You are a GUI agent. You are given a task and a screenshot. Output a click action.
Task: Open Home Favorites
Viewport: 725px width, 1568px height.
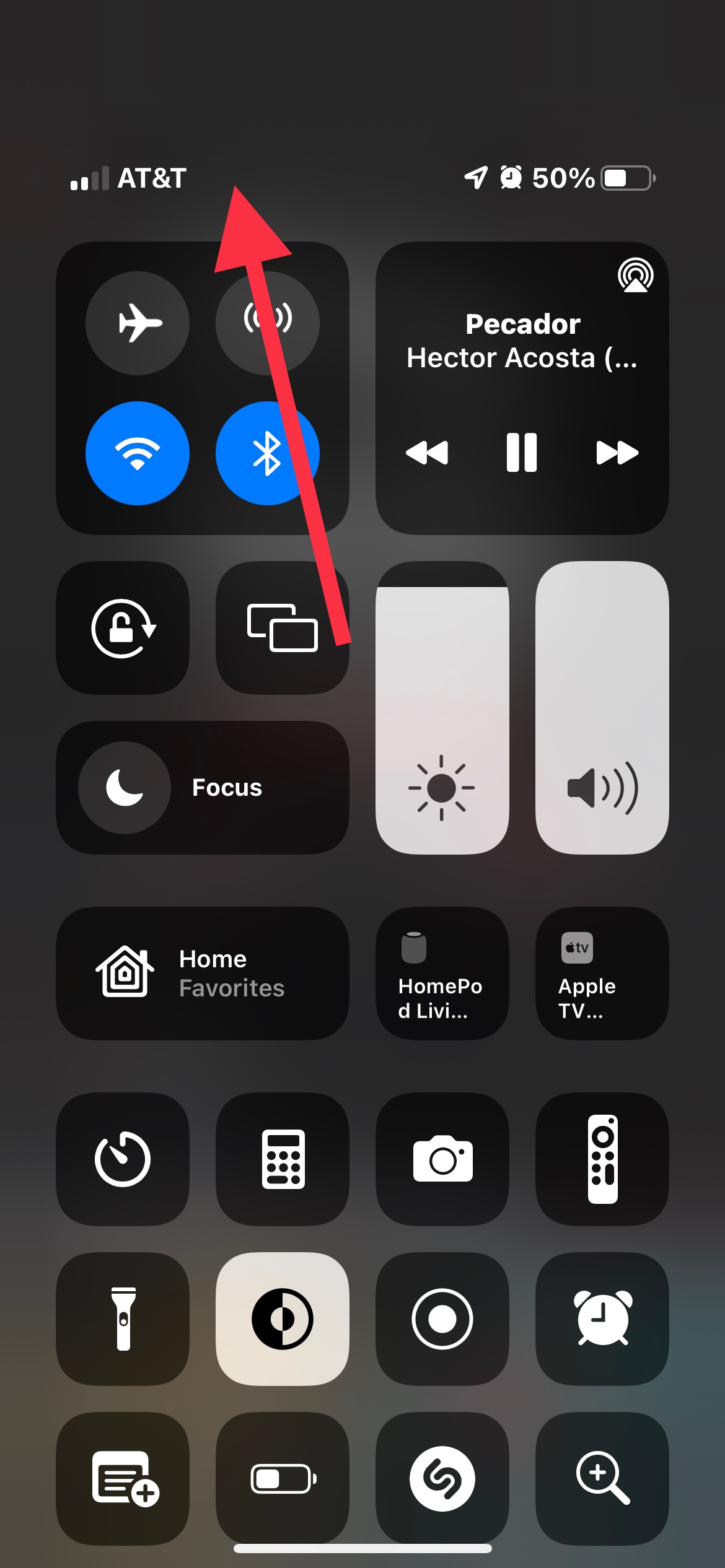(202, 973)
